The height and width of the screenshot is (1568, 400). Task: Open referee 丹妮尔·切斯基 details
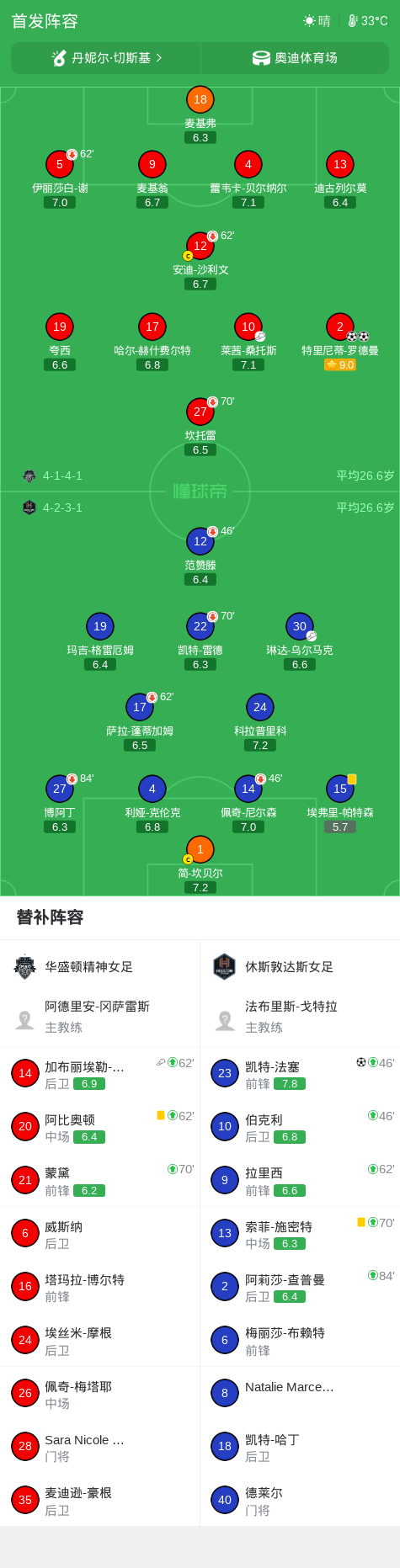pos(106,58)
